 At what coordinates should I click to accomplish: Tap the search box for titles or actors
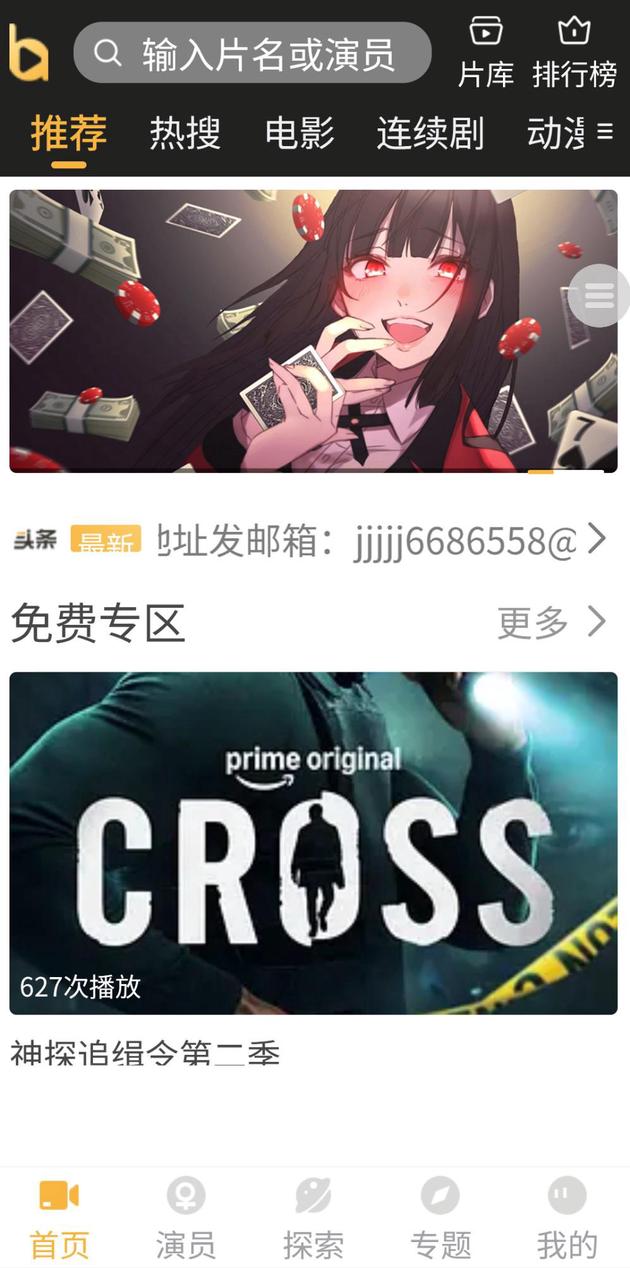click(252, 53)
